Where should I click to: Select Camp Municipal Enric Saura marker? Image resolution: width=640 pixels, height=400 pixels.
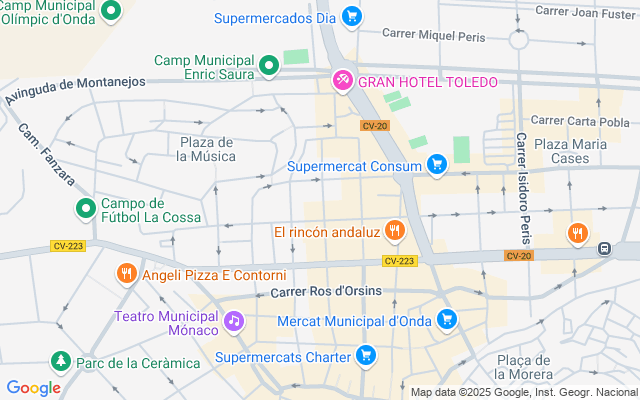click(268, 67)
